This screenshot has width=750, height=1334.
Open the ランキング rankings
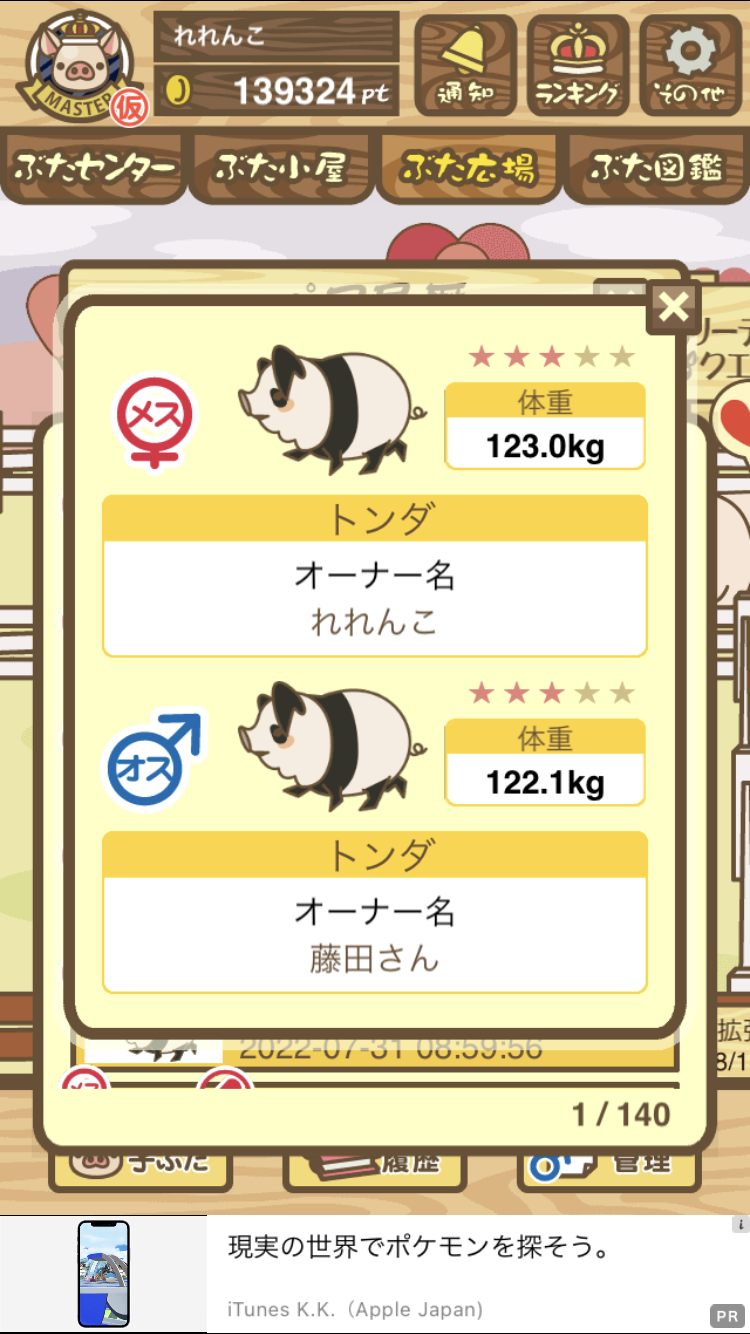tap(578, 65)
